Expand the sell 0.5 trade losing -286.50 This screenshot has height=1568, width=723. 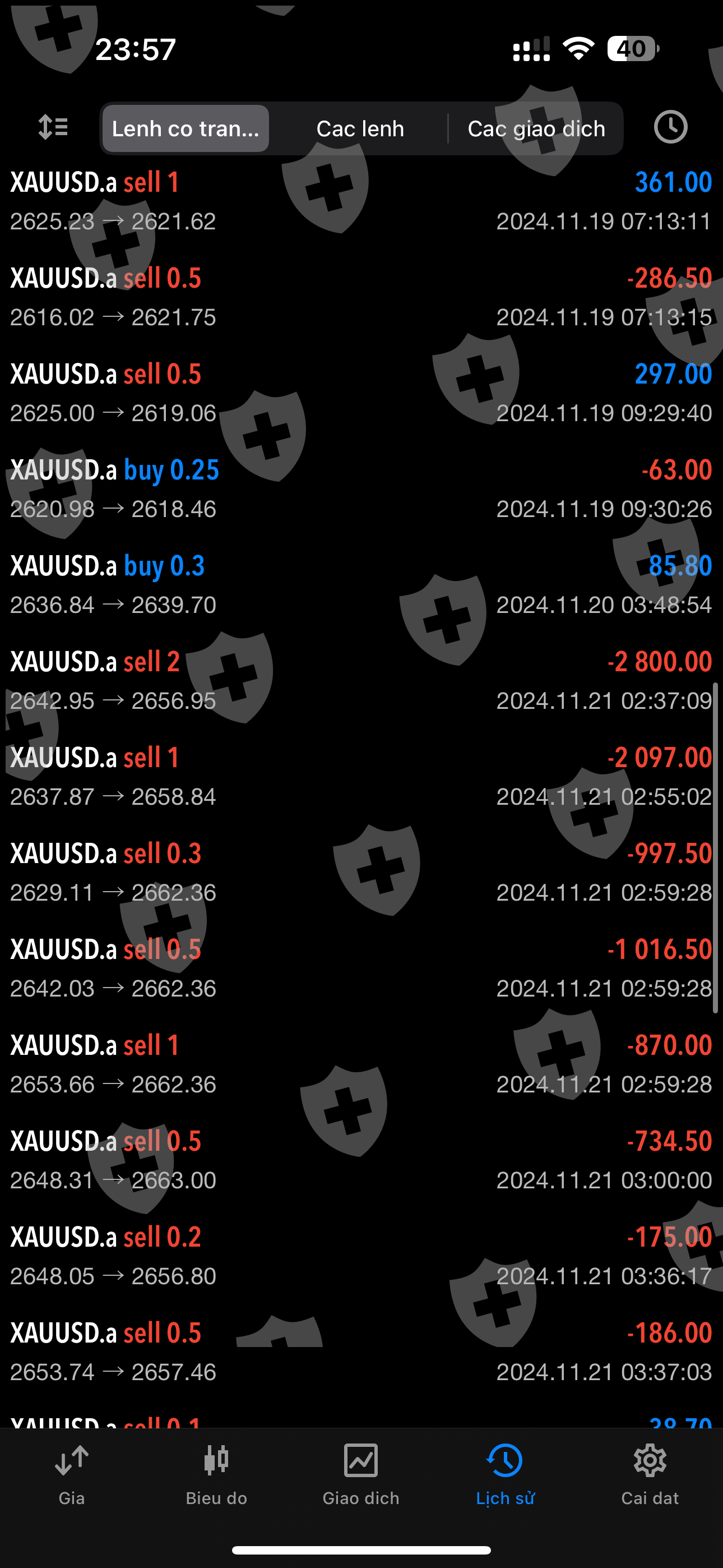[x=361, y=297]
